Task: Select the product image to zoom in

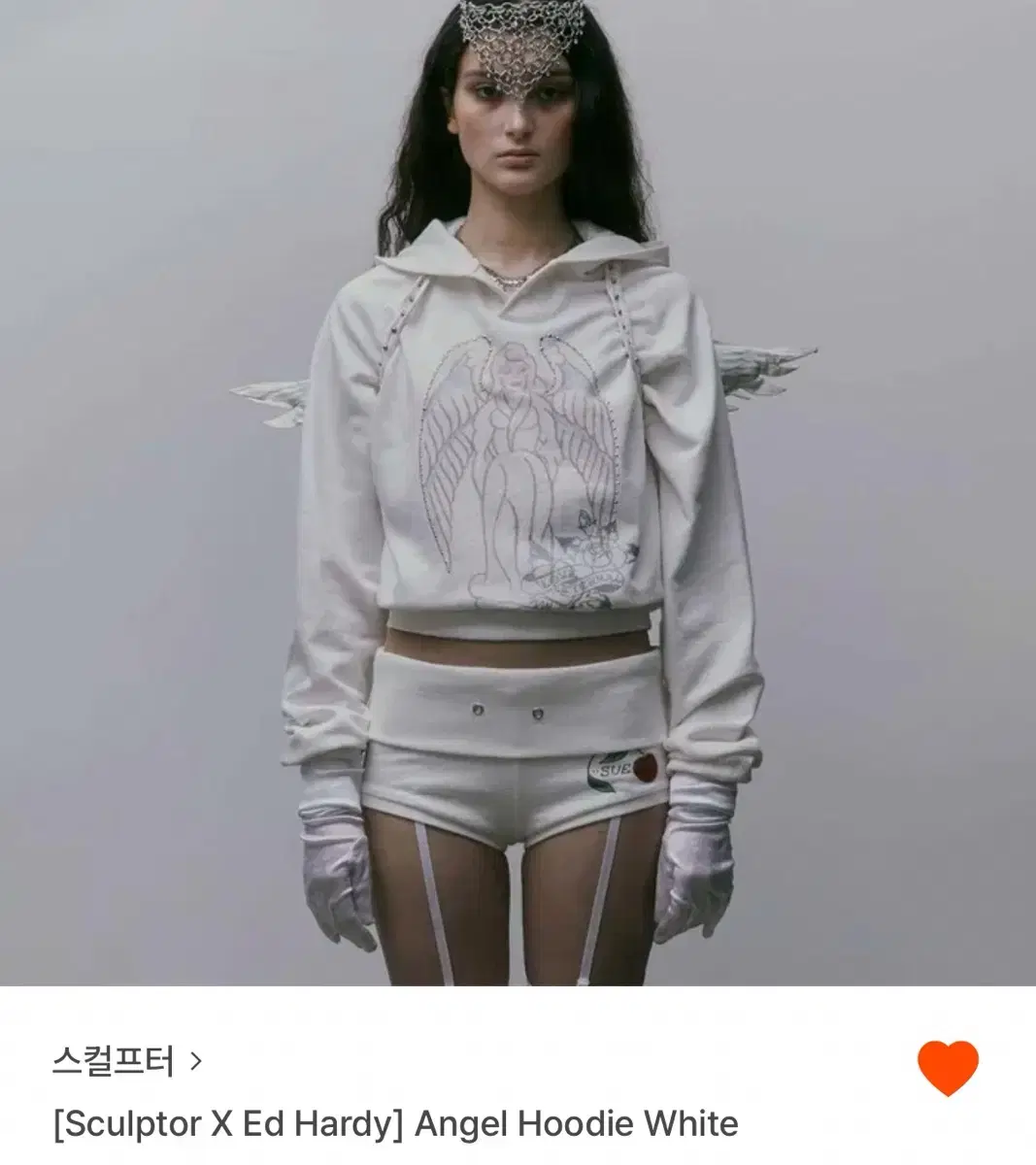Action: pyautogui.click(x=518, y=485)
